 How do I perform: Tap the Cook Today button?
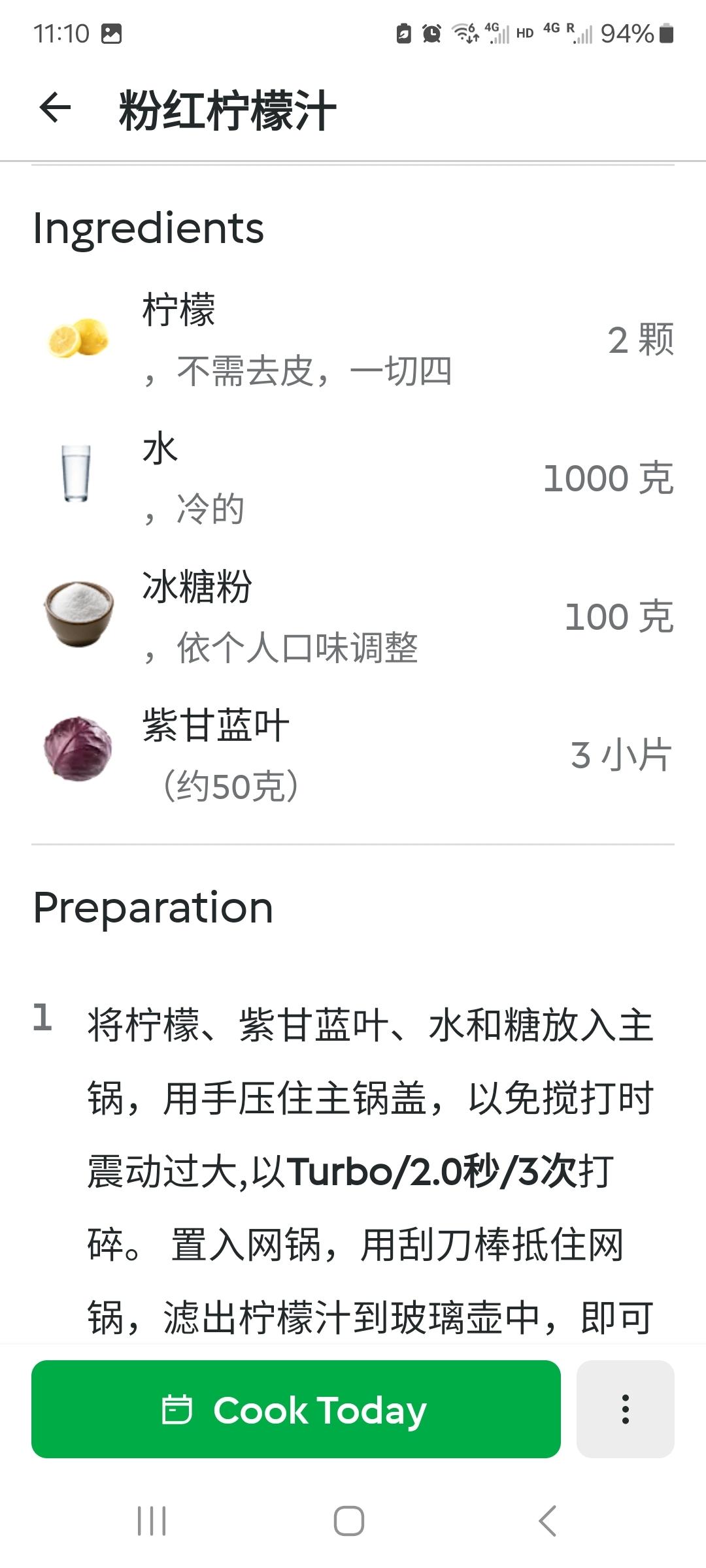point(295,1409)
